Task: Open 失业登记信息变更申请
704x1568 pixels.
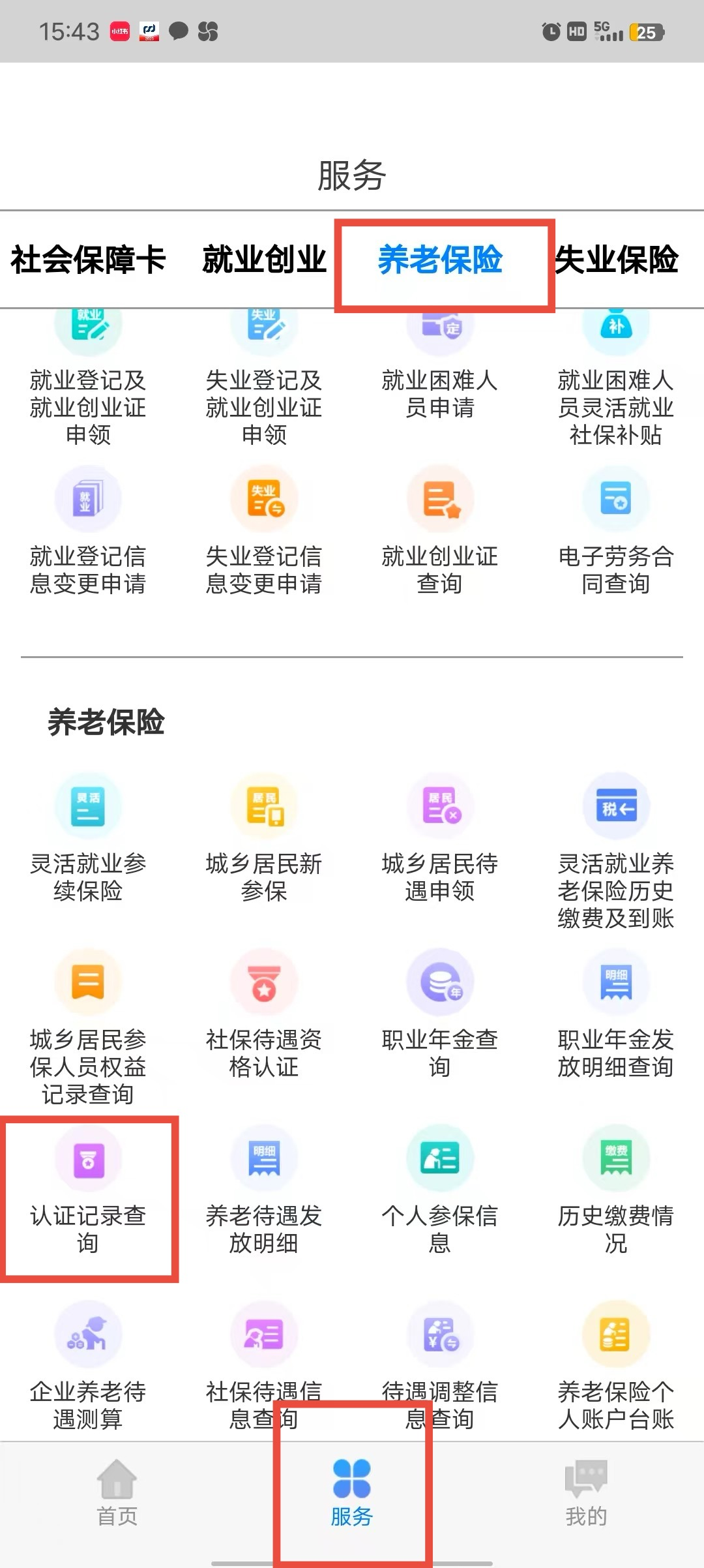Action: (264, 530)
